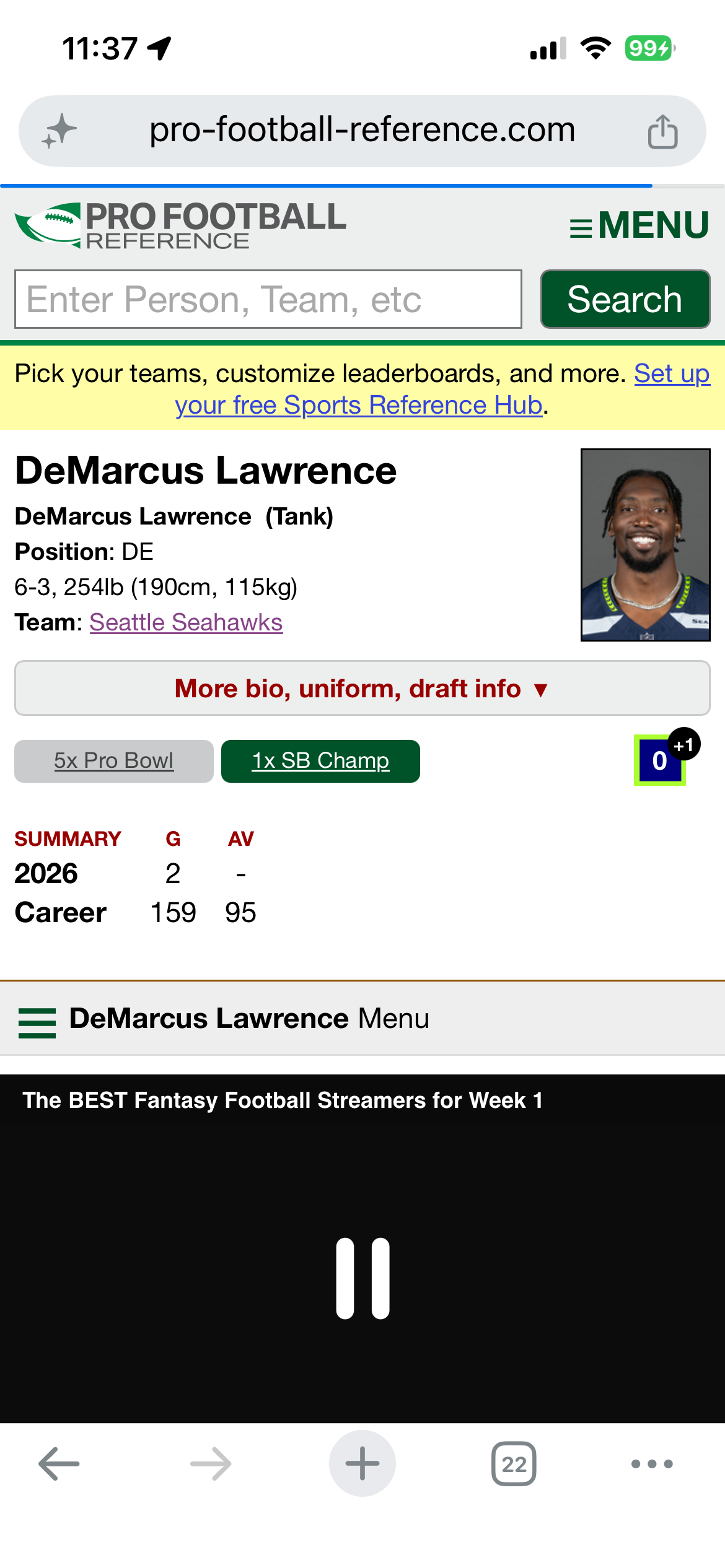Show the 22 open tabs
The image size is (725, 1568).
click(514, 1464)
